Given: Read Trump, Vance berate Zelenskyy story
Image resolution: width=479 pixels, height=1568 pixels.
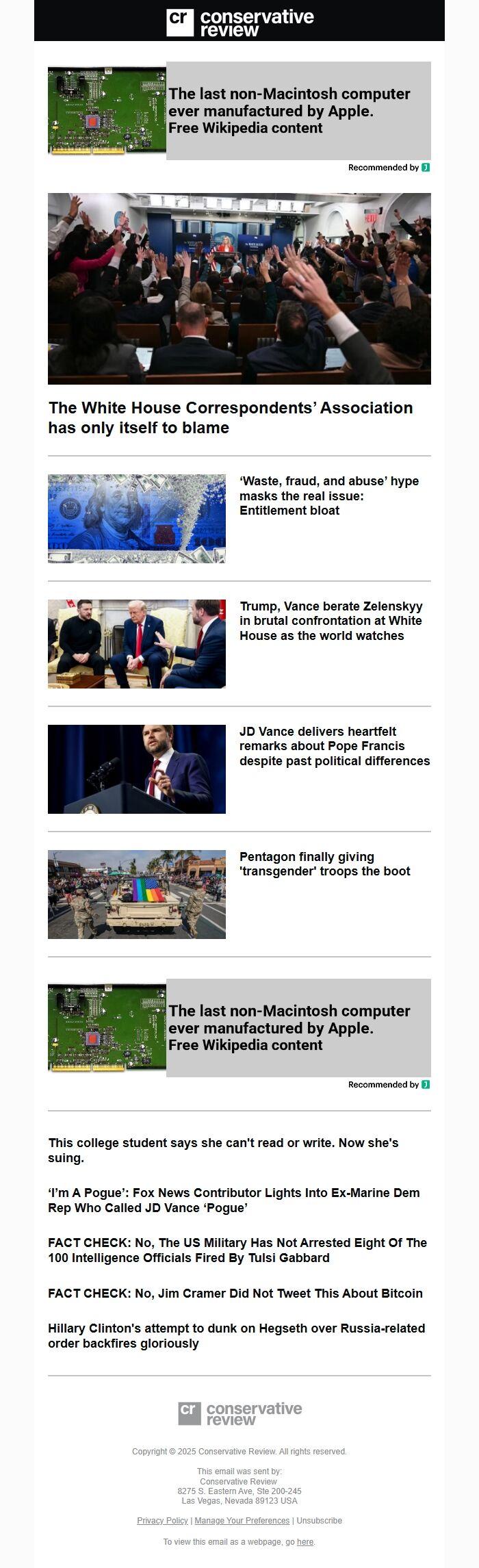Looking at the screenshot, I should tap(331, 621).
